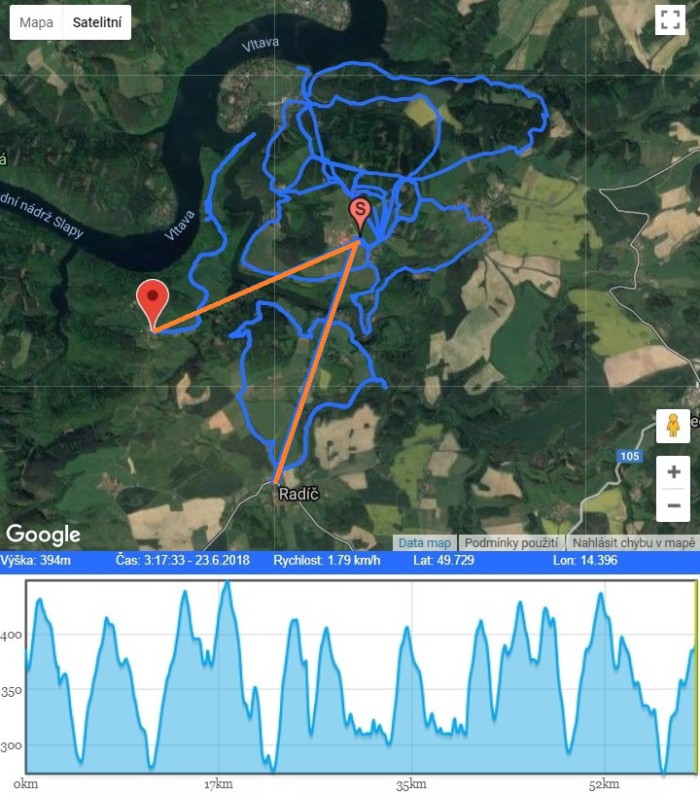Select the Satelitní map type

(x=97, y=22)
